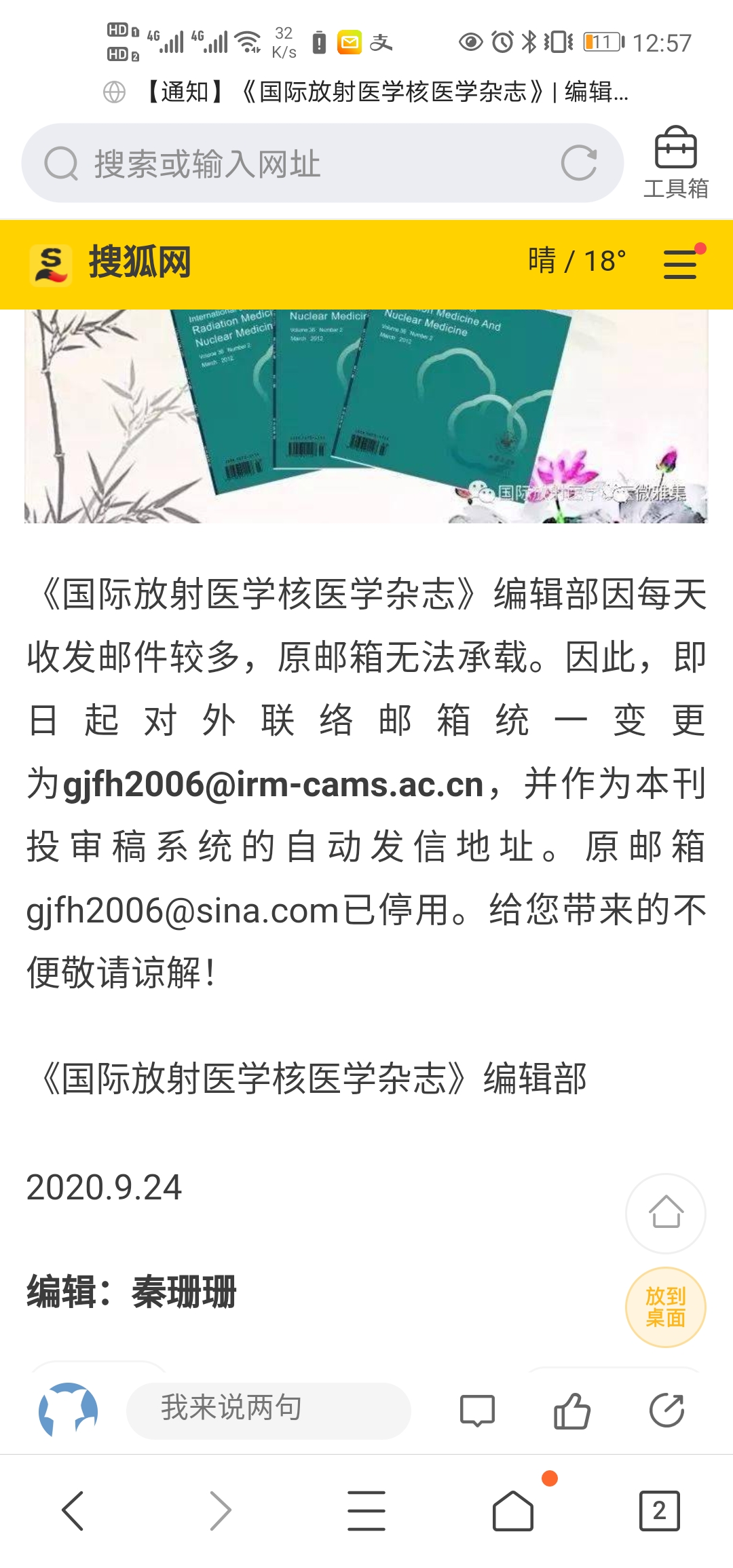Viewport: 733px width, 1568px height.
Task: Open the 搜狐网 logo homepage link
Action: pyautogui.click(x=111, y=263)
